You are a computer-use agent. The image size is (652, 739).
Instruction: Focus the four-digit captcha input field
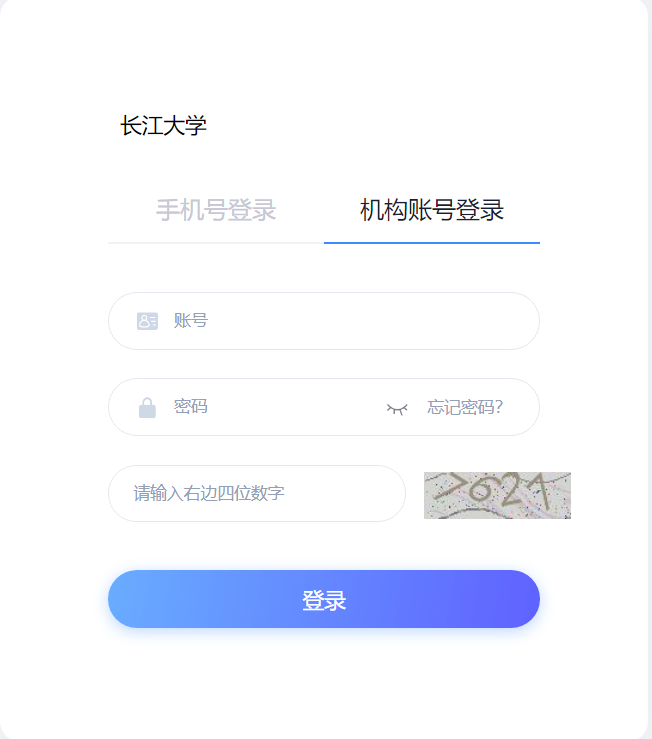click(257, 493)
